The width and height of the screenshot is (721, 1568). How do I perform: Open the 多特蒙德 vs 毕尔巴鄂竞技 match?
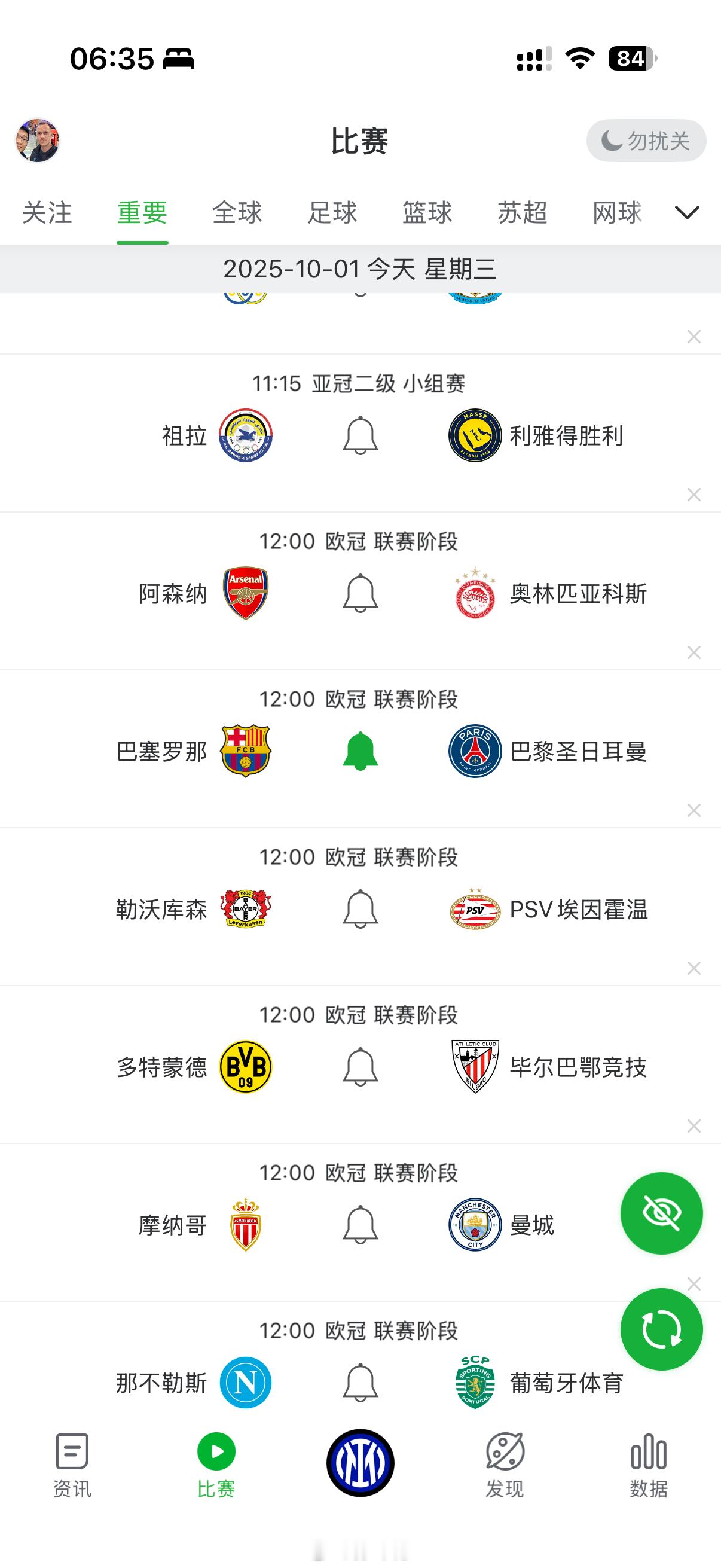click(x=360, y=1035)
